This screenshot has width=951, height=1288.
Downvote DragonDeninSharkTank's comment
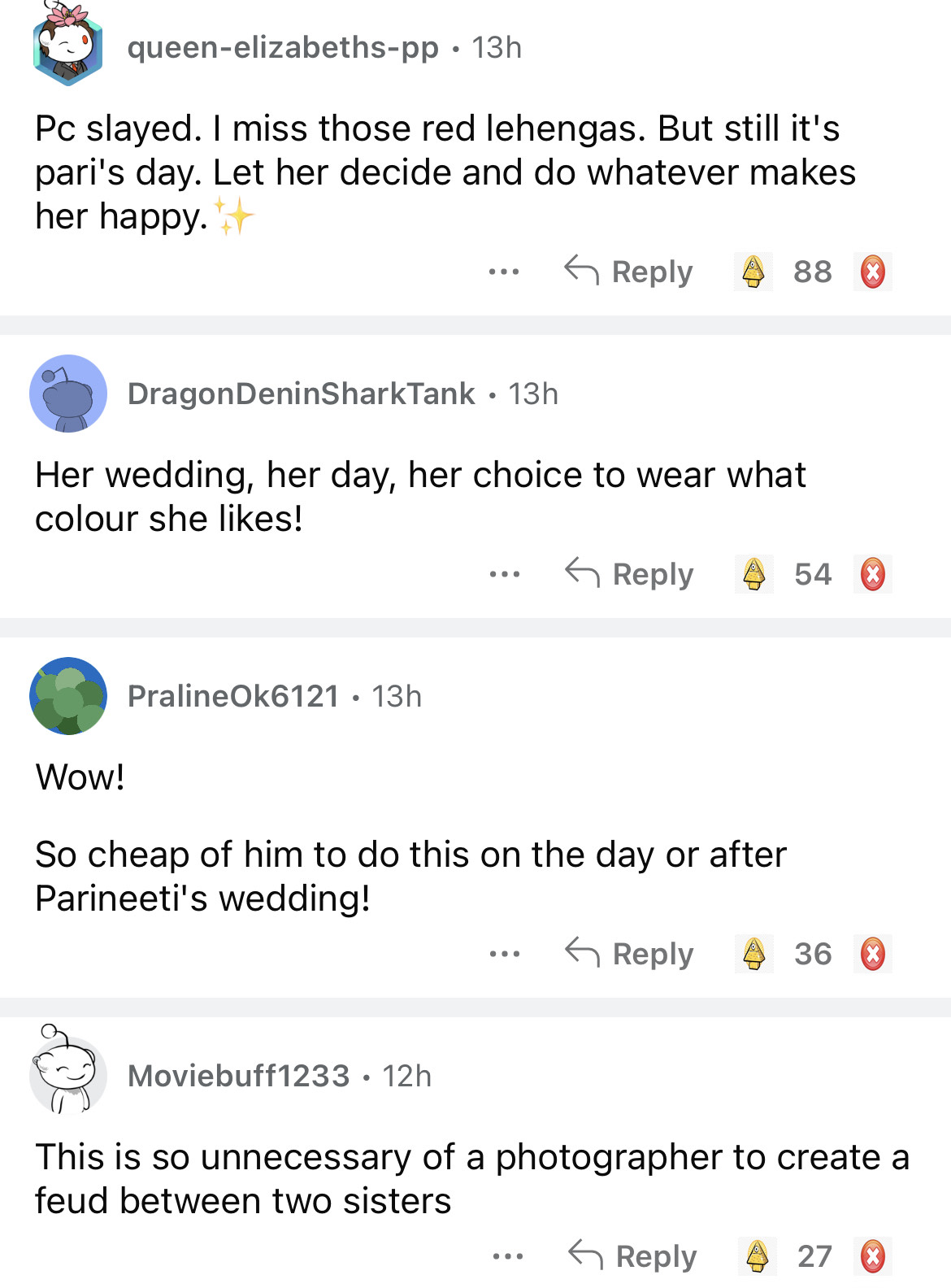click(x=873, y=574)
